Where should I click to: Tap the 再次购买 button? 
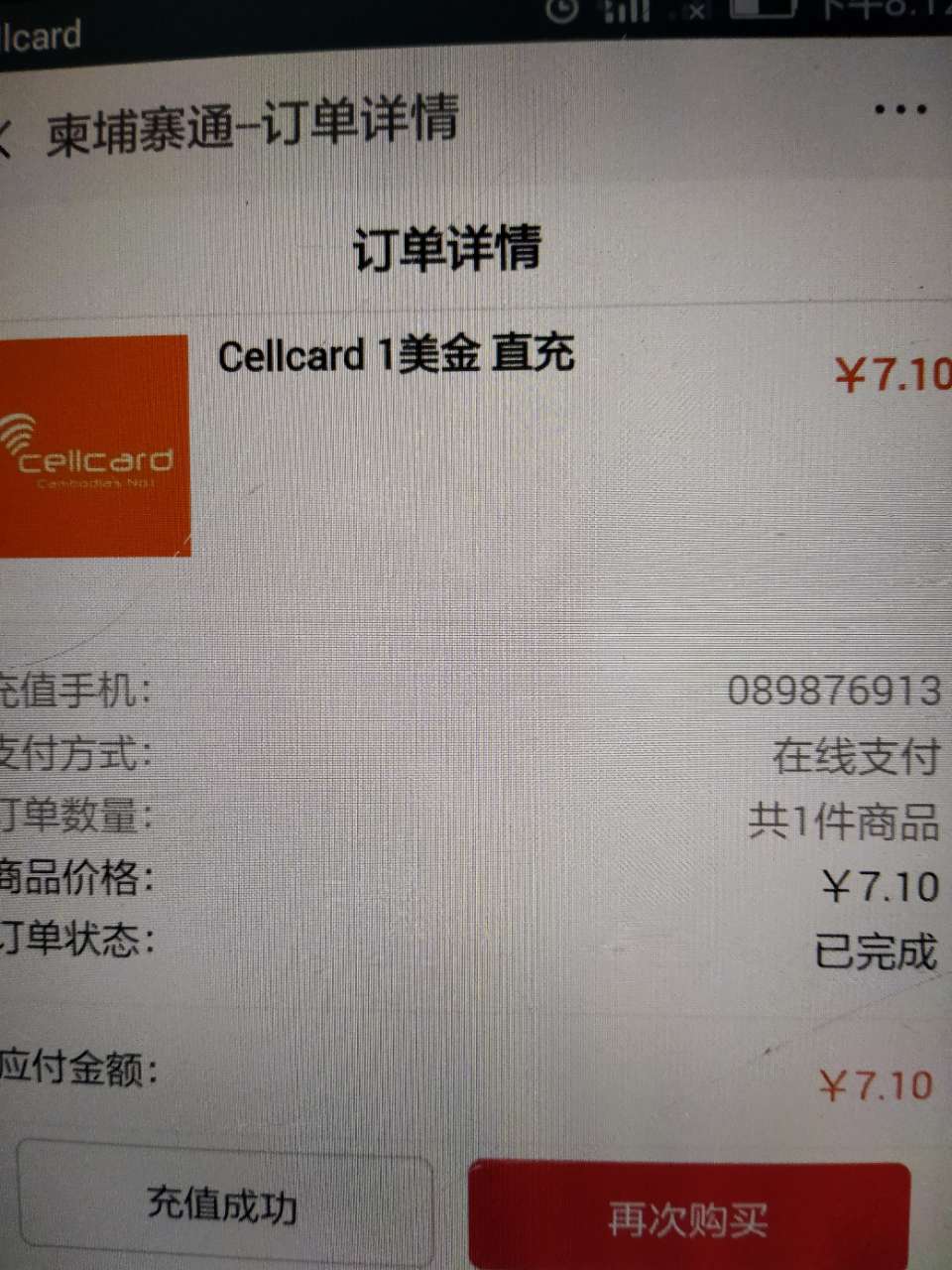[x=688, y=1217]
